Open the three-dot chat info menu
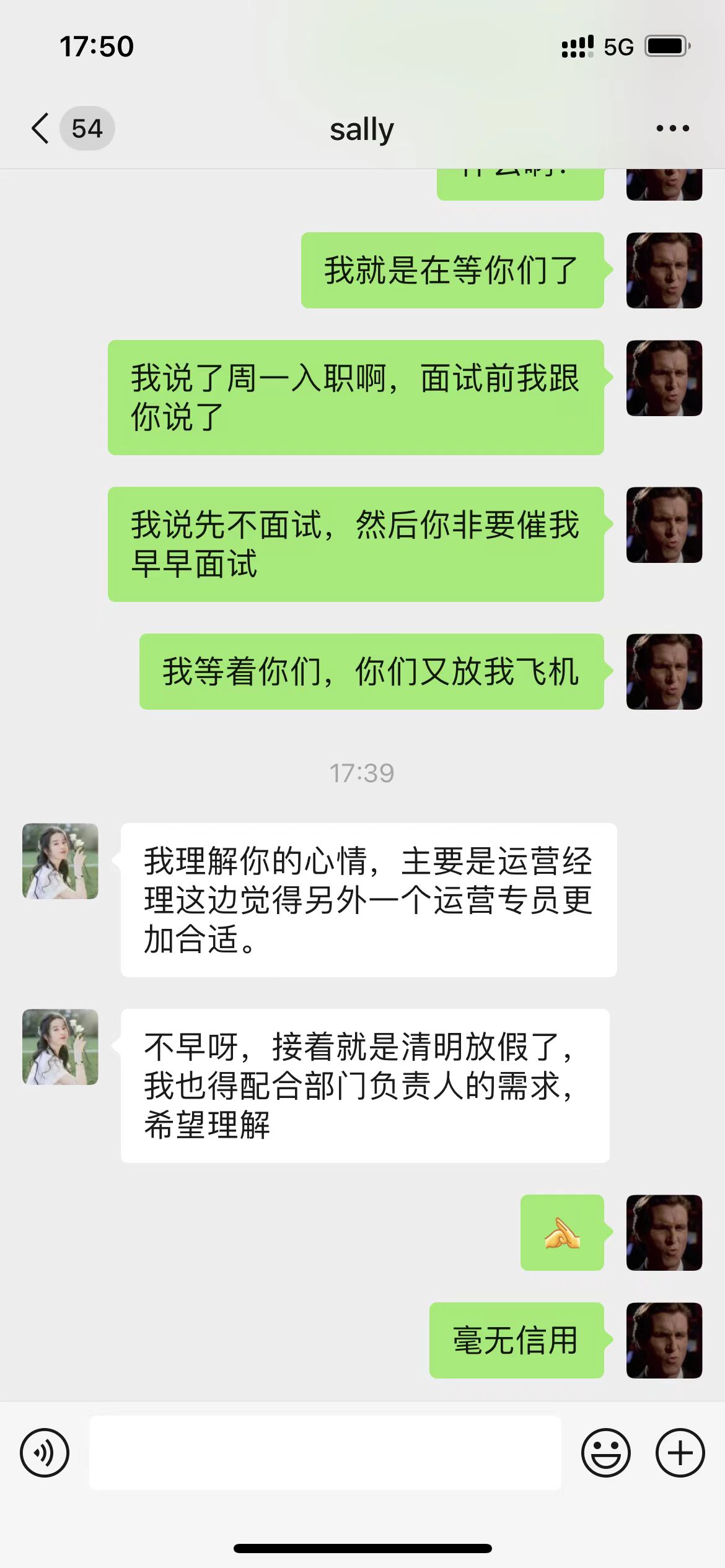 click(672, 129)
